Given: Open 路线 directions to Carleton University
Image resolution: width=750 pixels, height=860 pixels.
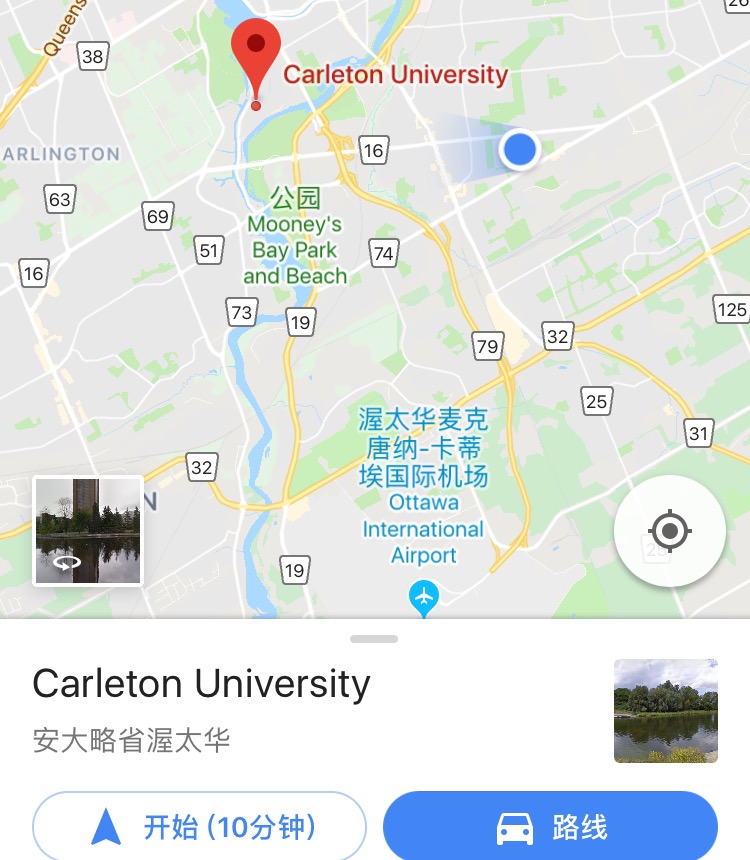Looking at the screenshot, I should pyautogui.click(x=550, y=827).
